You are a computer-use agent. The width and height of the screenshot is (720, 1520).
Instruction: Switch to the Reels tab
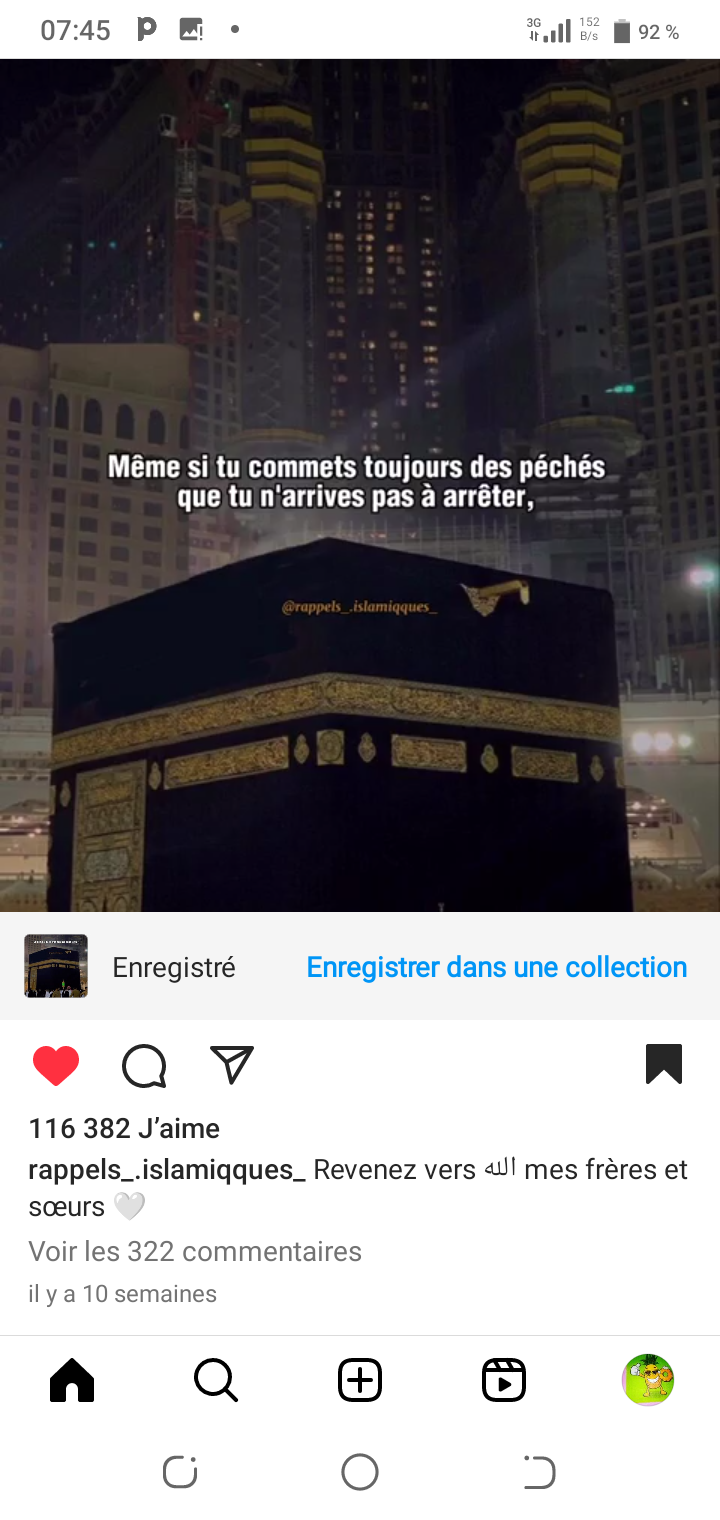504,1381
